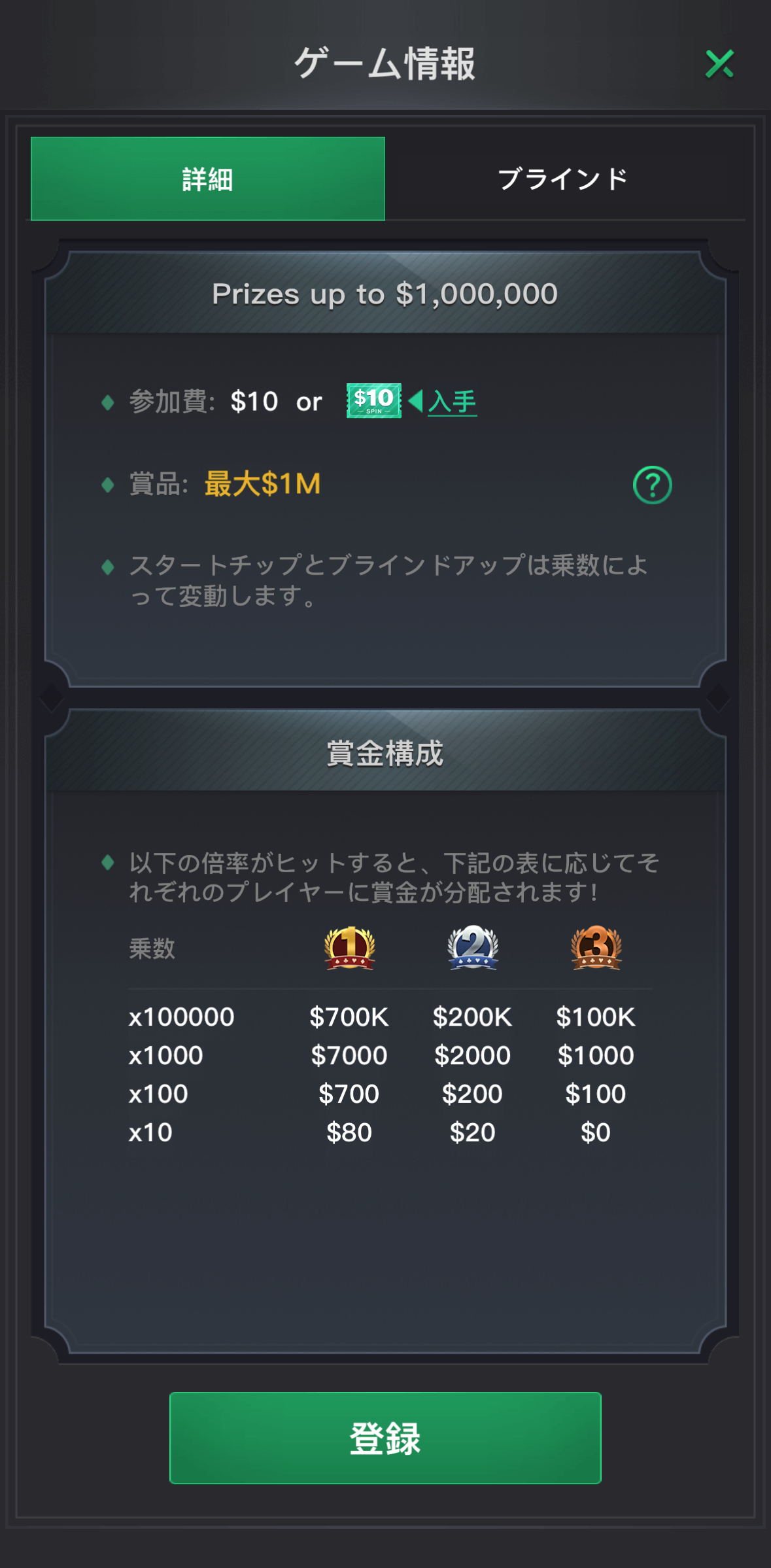
Task: Tap the 入手 link for spin ticket
Action: [x=452, y=402]
